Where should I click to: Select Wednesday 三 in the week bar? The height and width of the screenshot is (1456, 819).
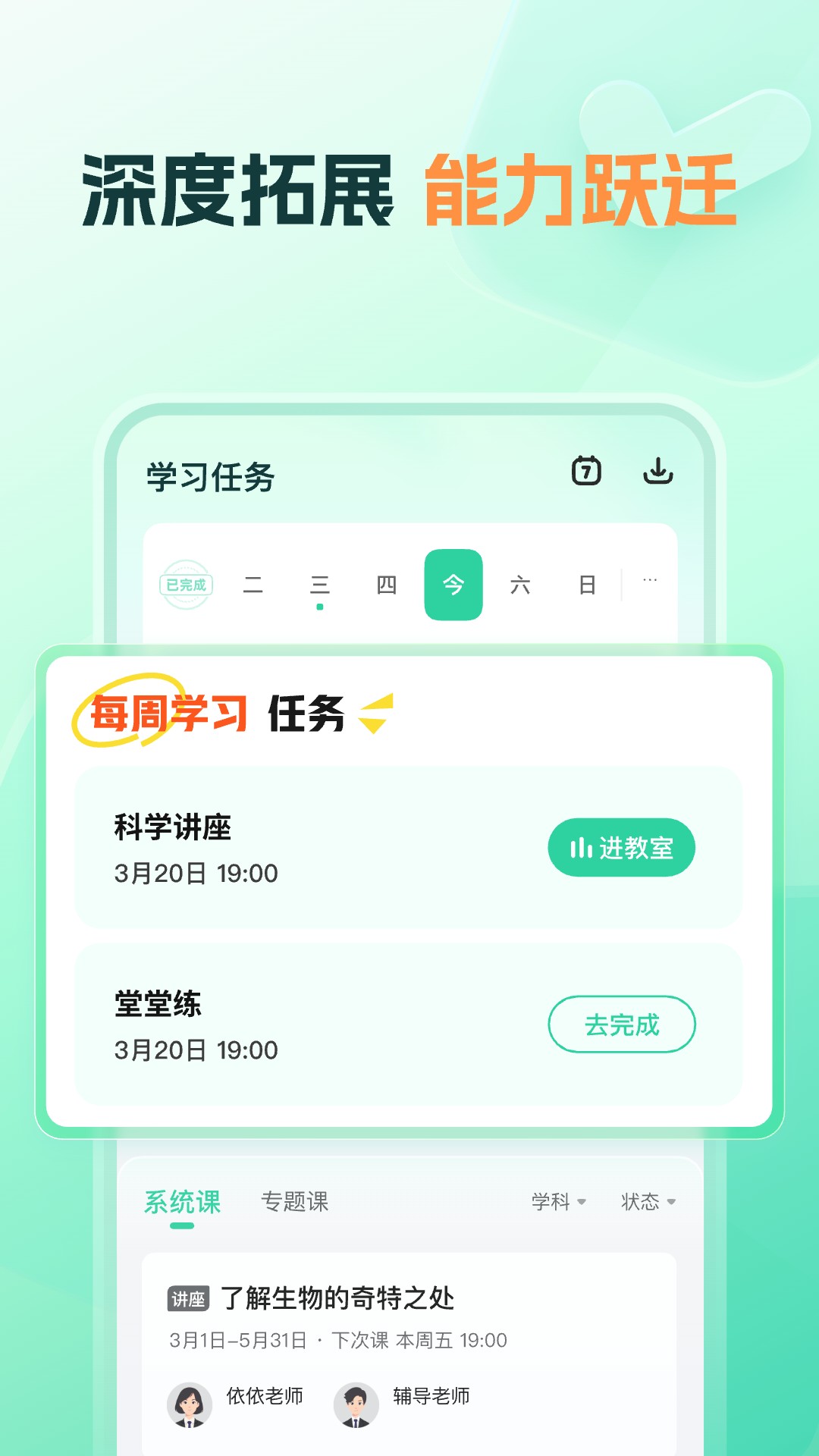(x=319, y=584)
